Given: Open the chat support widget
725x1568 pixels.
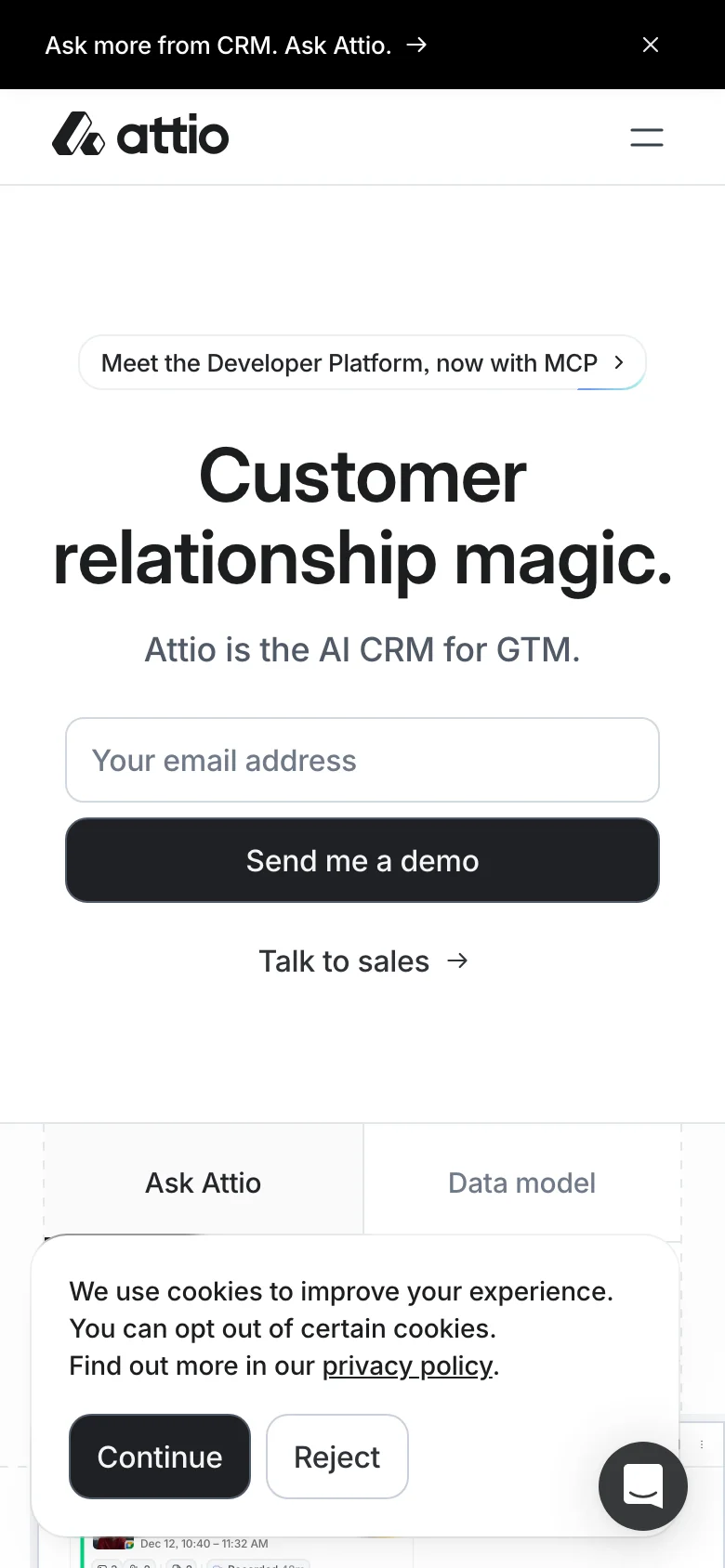Looking at the screenshot, I should [x=642, y=1485].
